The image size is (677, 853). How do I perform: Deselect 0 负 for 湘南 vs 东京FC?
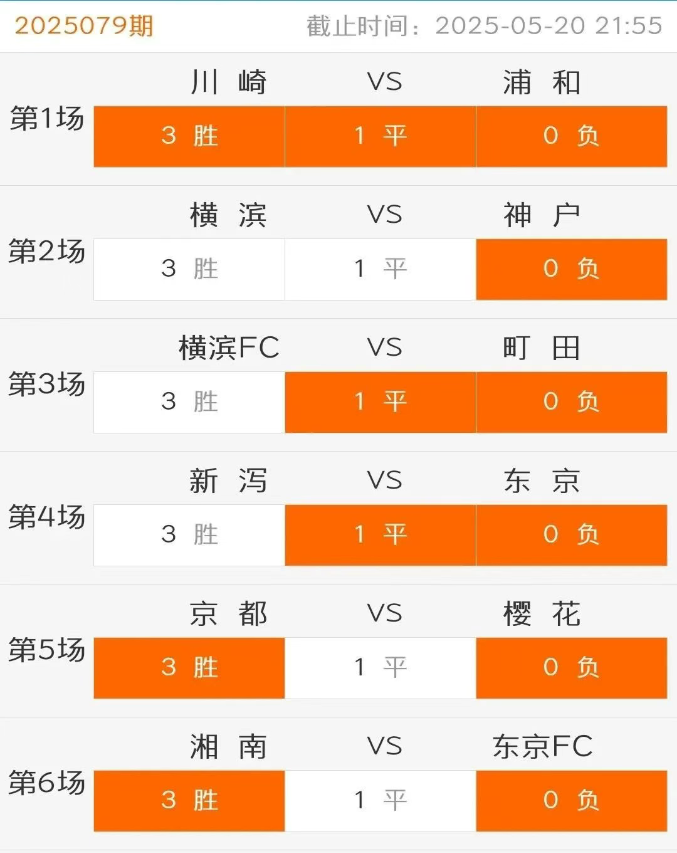[x=571, y=801]
